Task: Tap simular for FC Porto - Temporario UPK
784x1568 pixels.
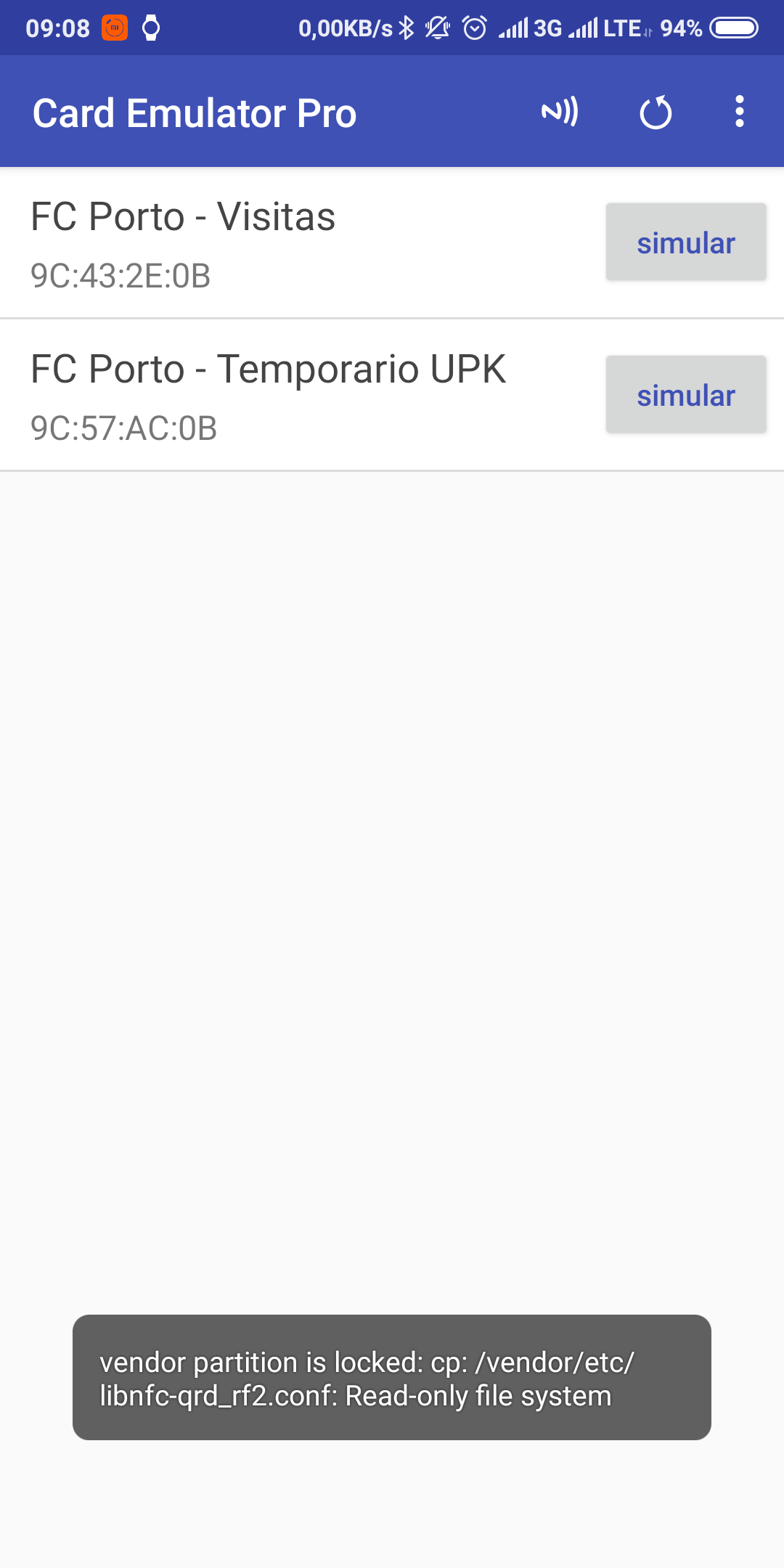Action: click(x=686, y=394)
